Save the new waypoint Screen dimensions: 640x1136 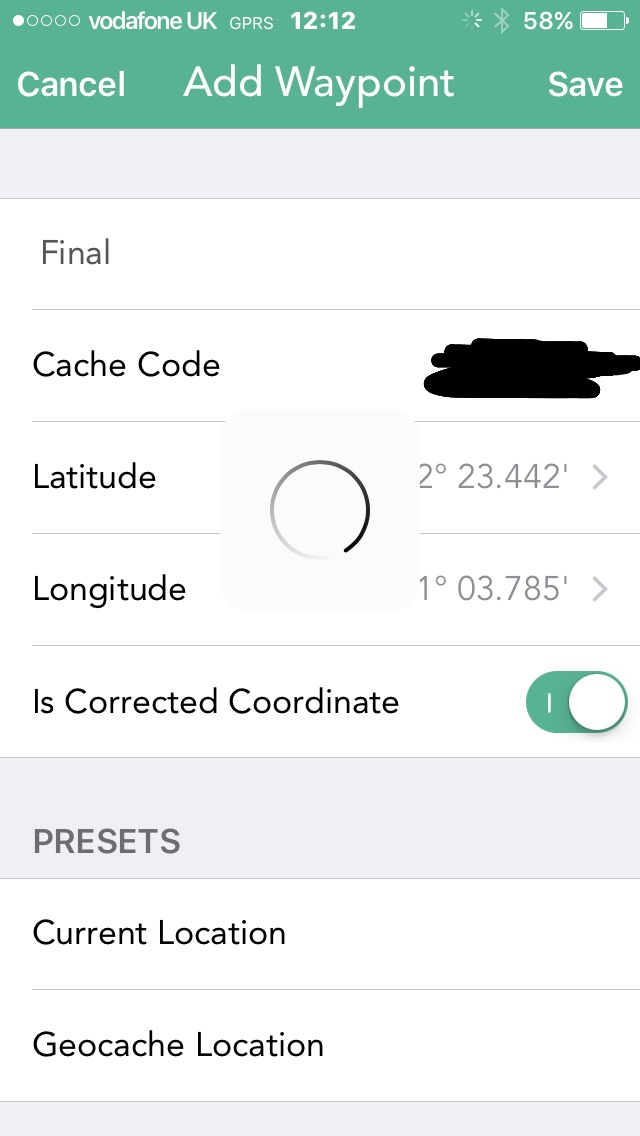pos(585,84)
